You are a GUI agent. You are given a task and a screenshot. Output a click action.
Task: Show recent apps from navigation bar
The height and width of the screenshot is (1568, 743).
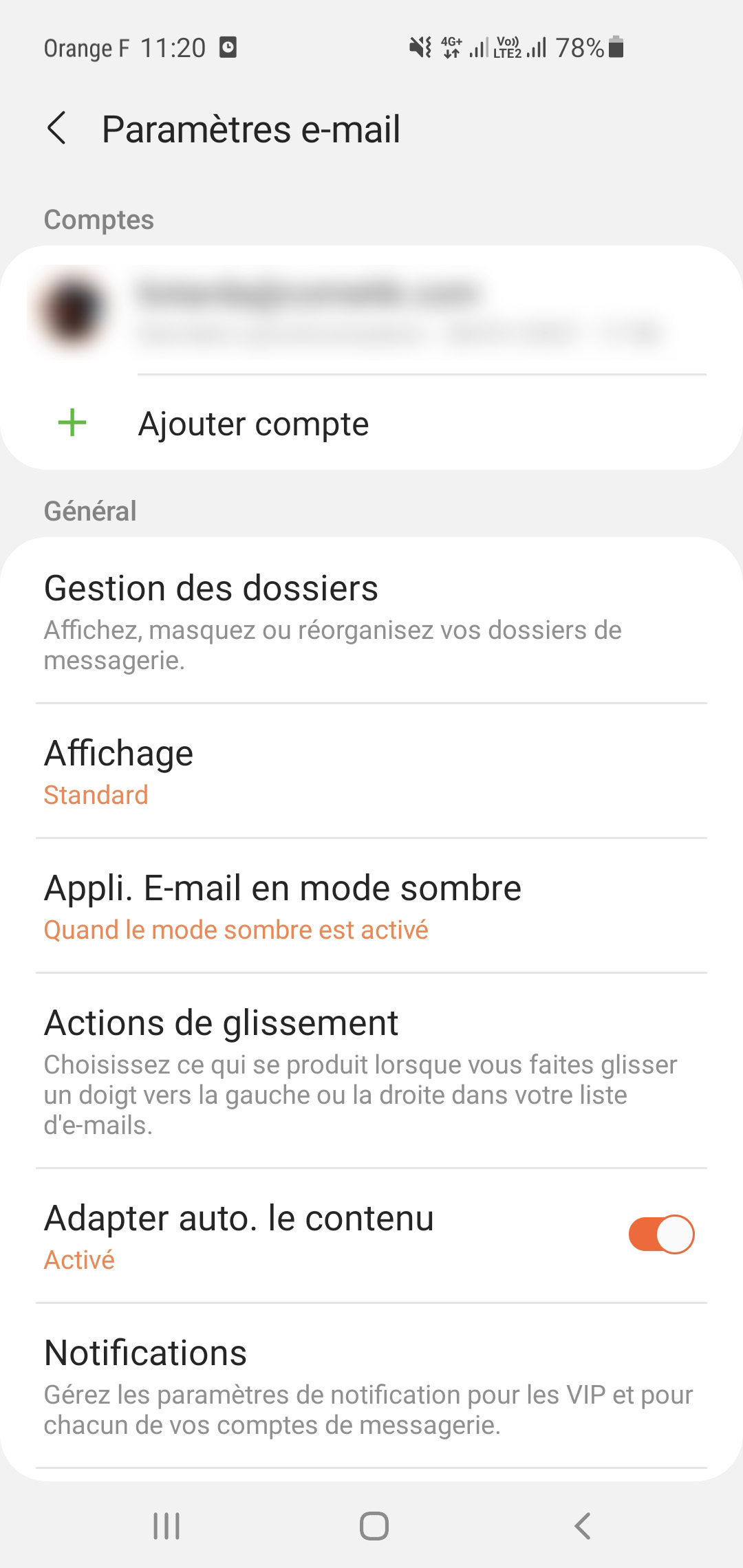[166, 1526]
